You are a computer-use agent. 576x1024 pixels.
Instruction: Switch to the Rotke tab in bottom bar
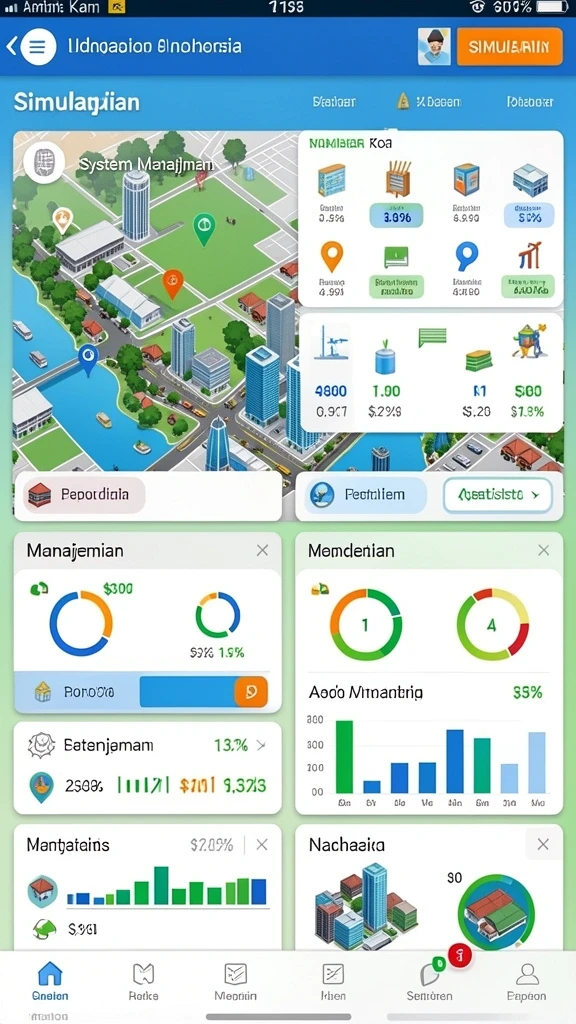[x=144, y=982]
